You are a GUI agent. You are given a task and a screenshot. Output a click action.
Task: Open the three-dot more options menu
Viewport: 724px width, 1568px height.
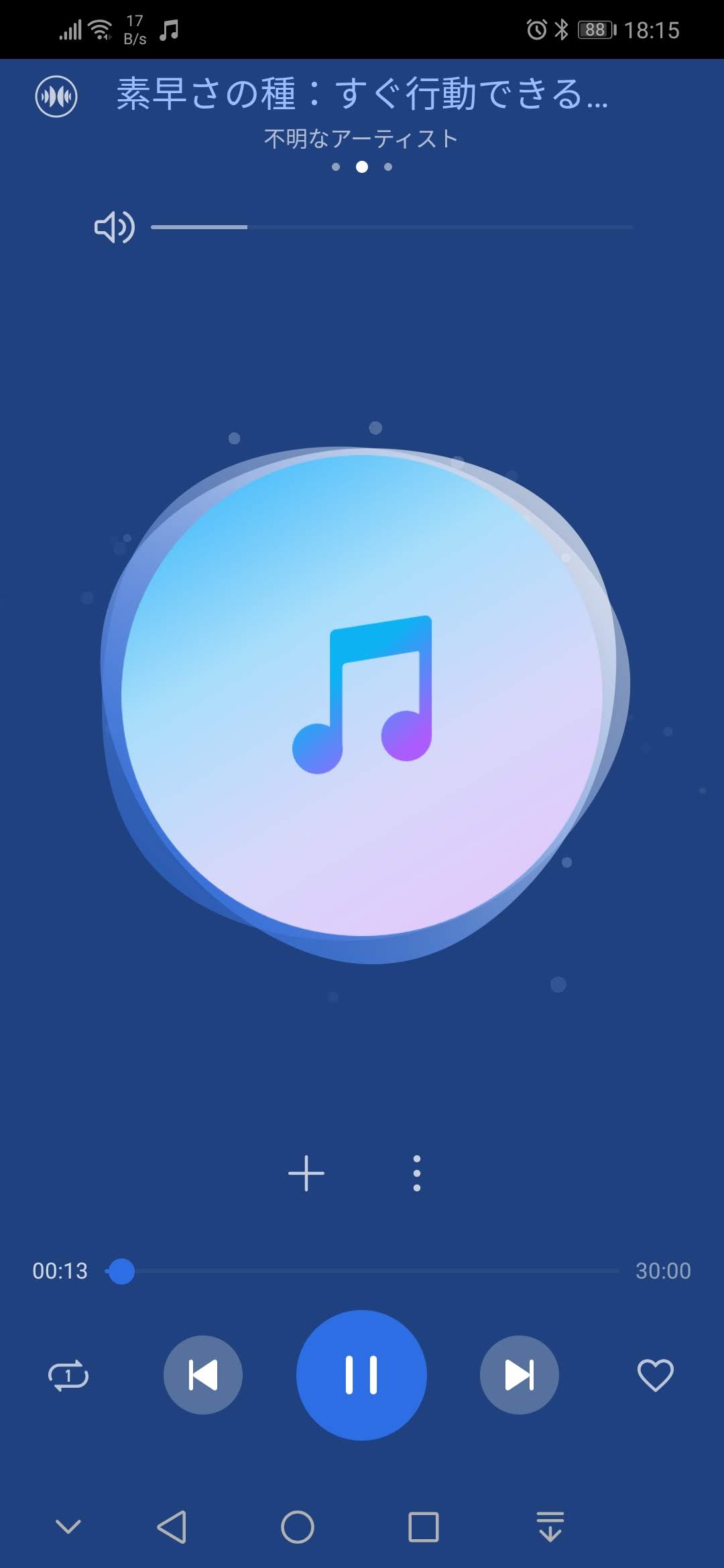click(x=416, y=1173)
